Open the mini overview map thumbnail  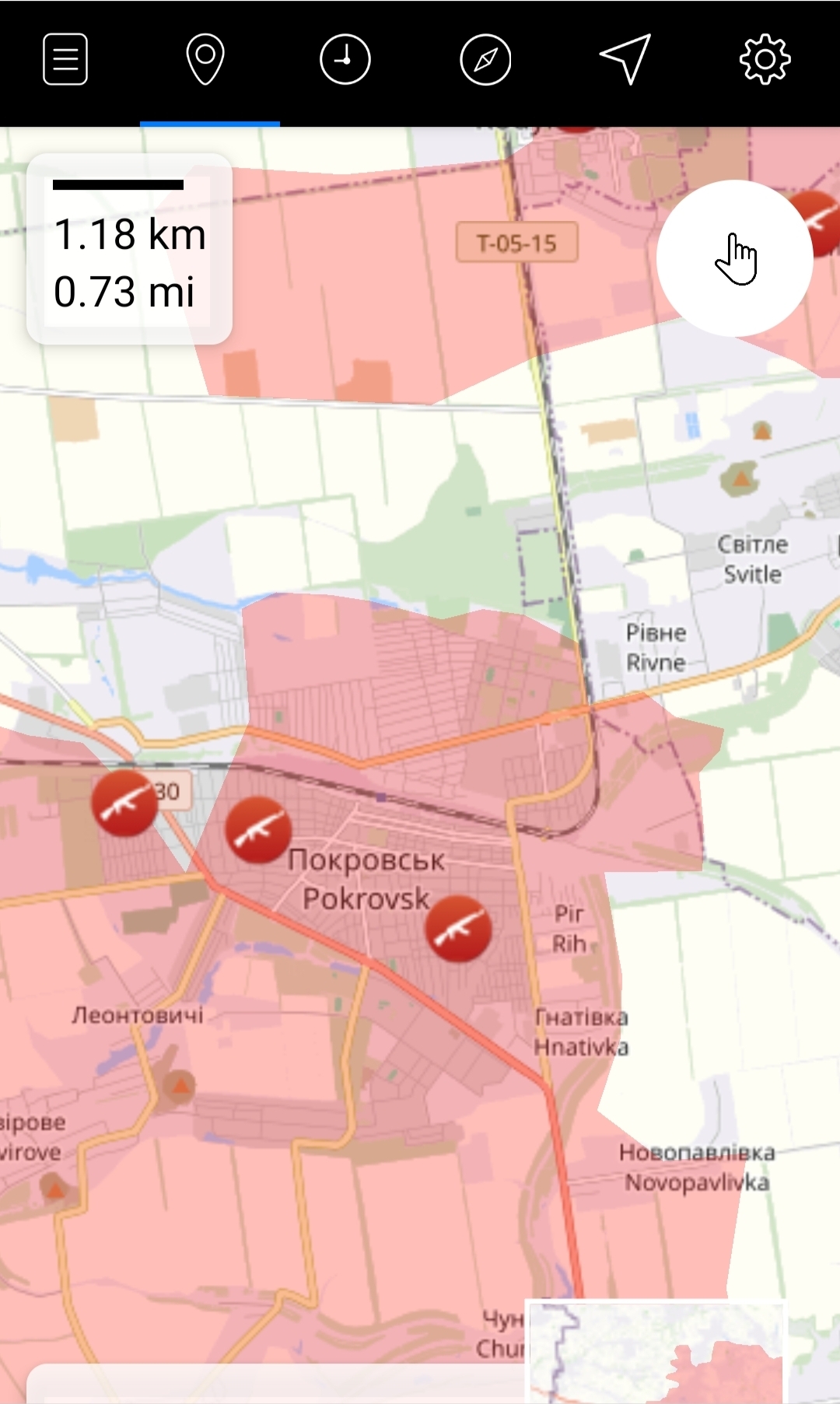click(x=657, y=1351)
